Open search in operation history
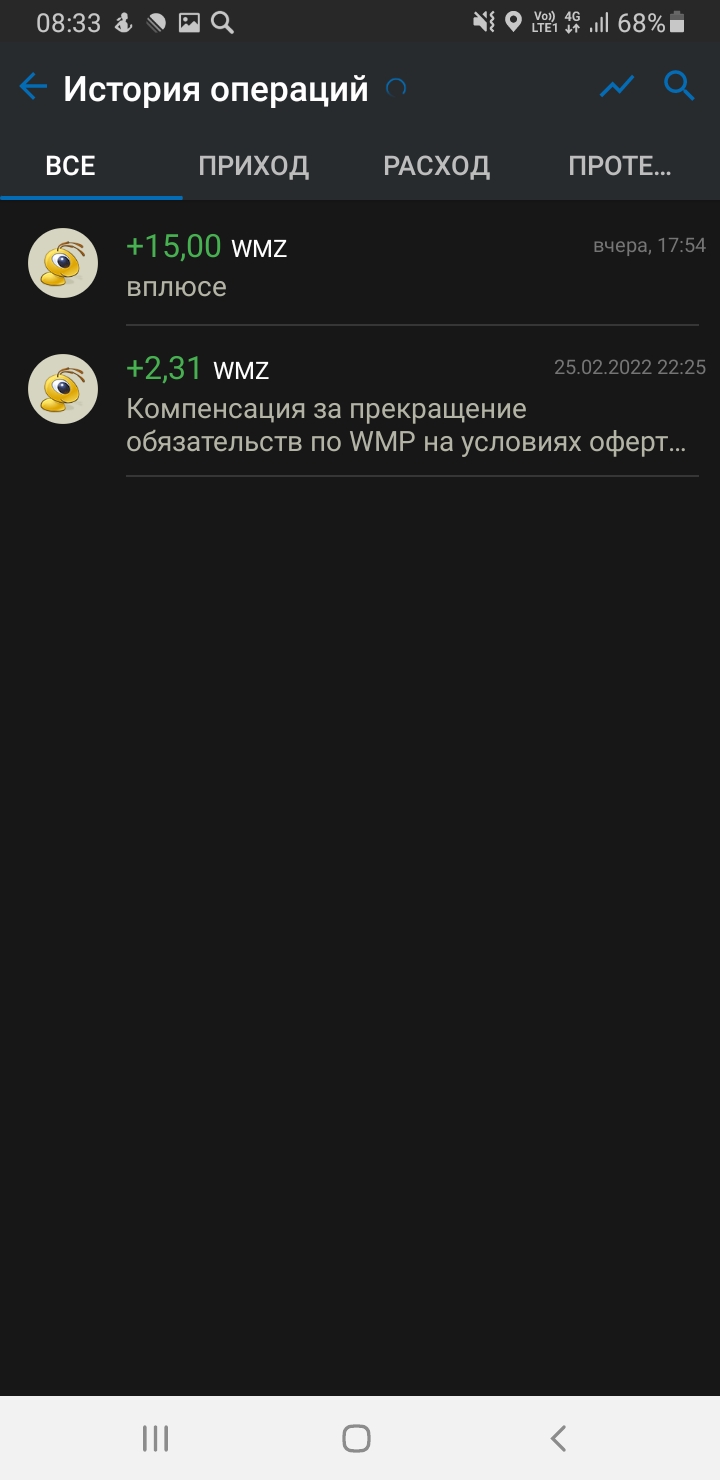This screenshot has width=720, height=1480. (x=679, y=87)
